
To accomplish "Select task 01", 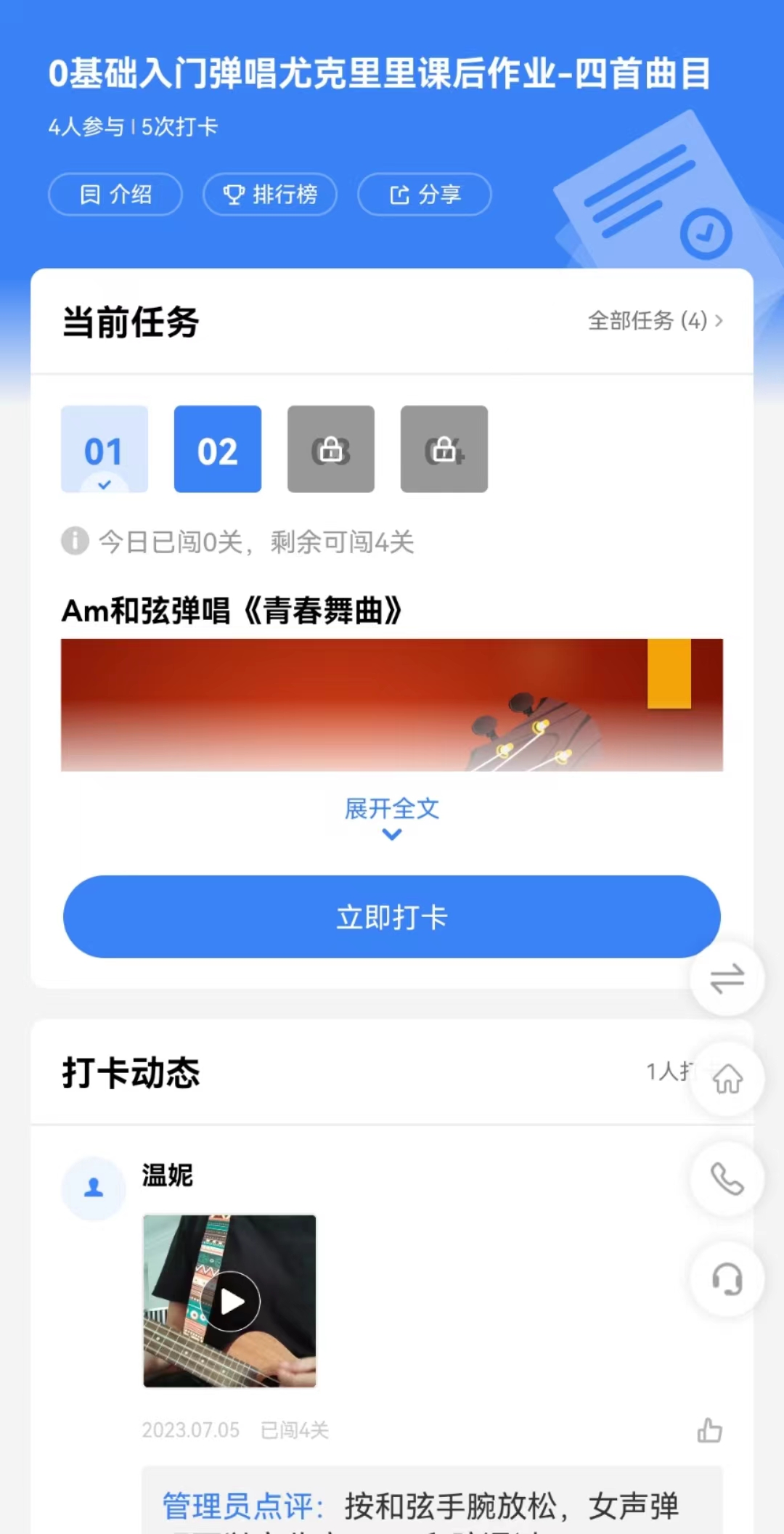I will click(105, 449).
